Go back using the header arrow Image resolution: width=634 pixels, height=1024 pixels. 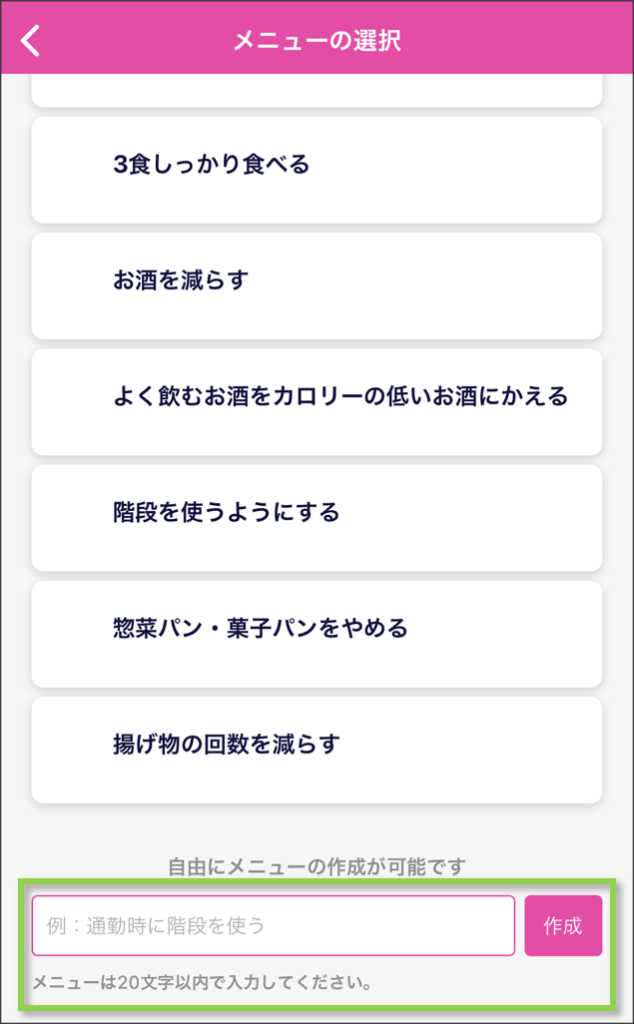32,41
